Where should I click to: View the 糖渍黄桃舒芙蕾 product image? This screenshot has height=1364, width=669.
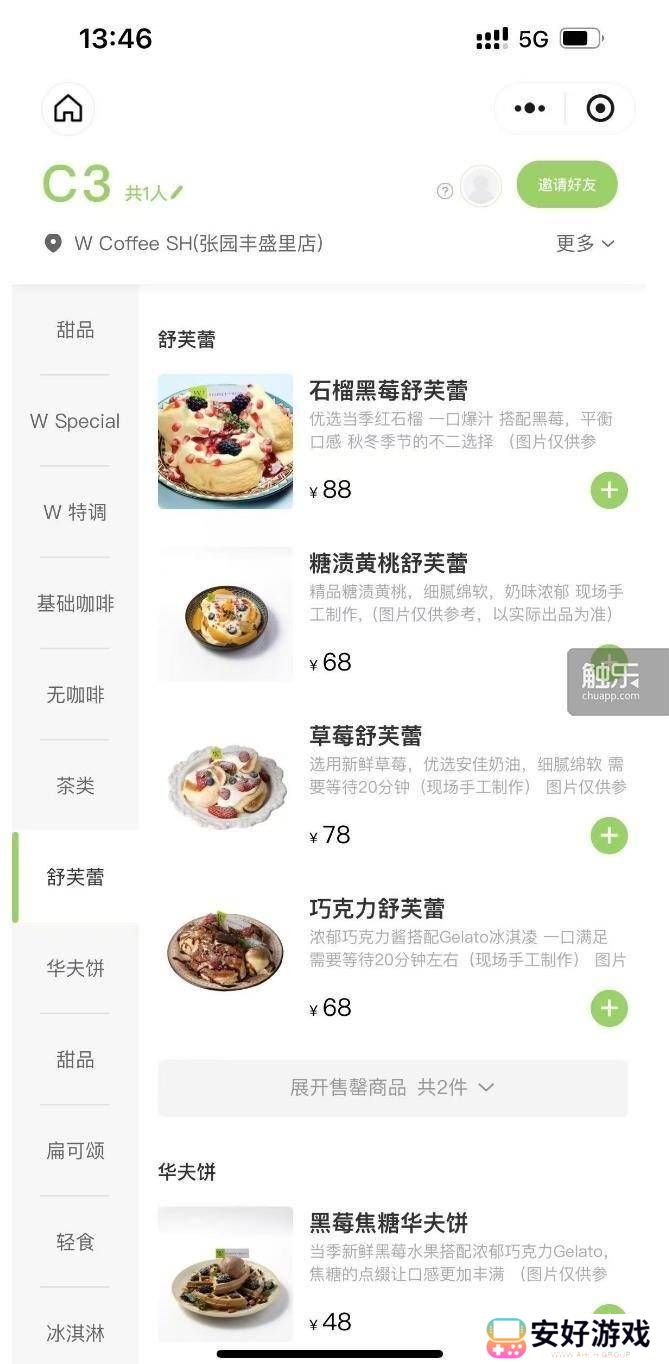pyautogui.click(x=226, y=615)
